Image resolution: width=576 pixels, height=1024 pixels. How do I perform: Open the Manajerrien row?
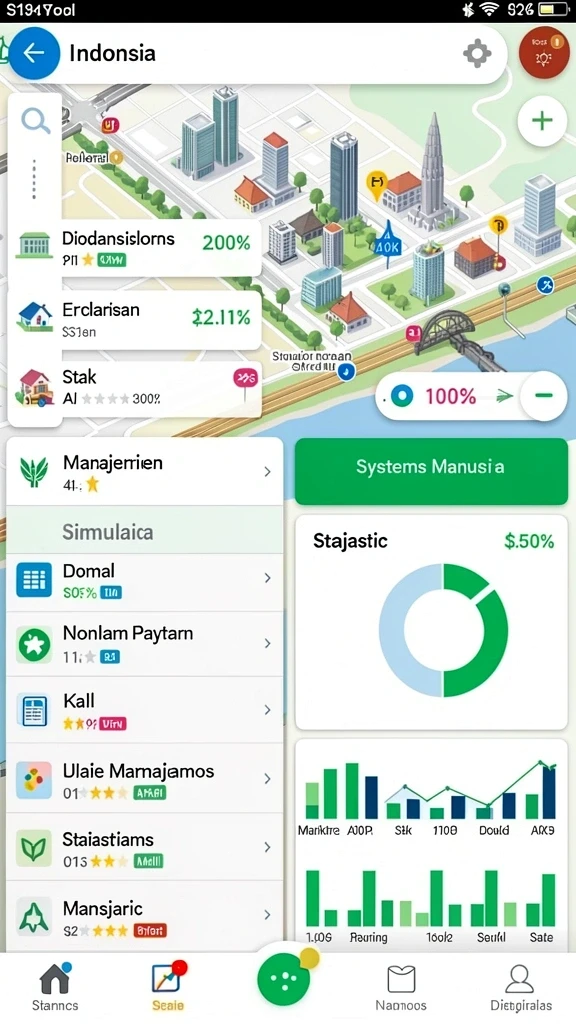point(145,472)
